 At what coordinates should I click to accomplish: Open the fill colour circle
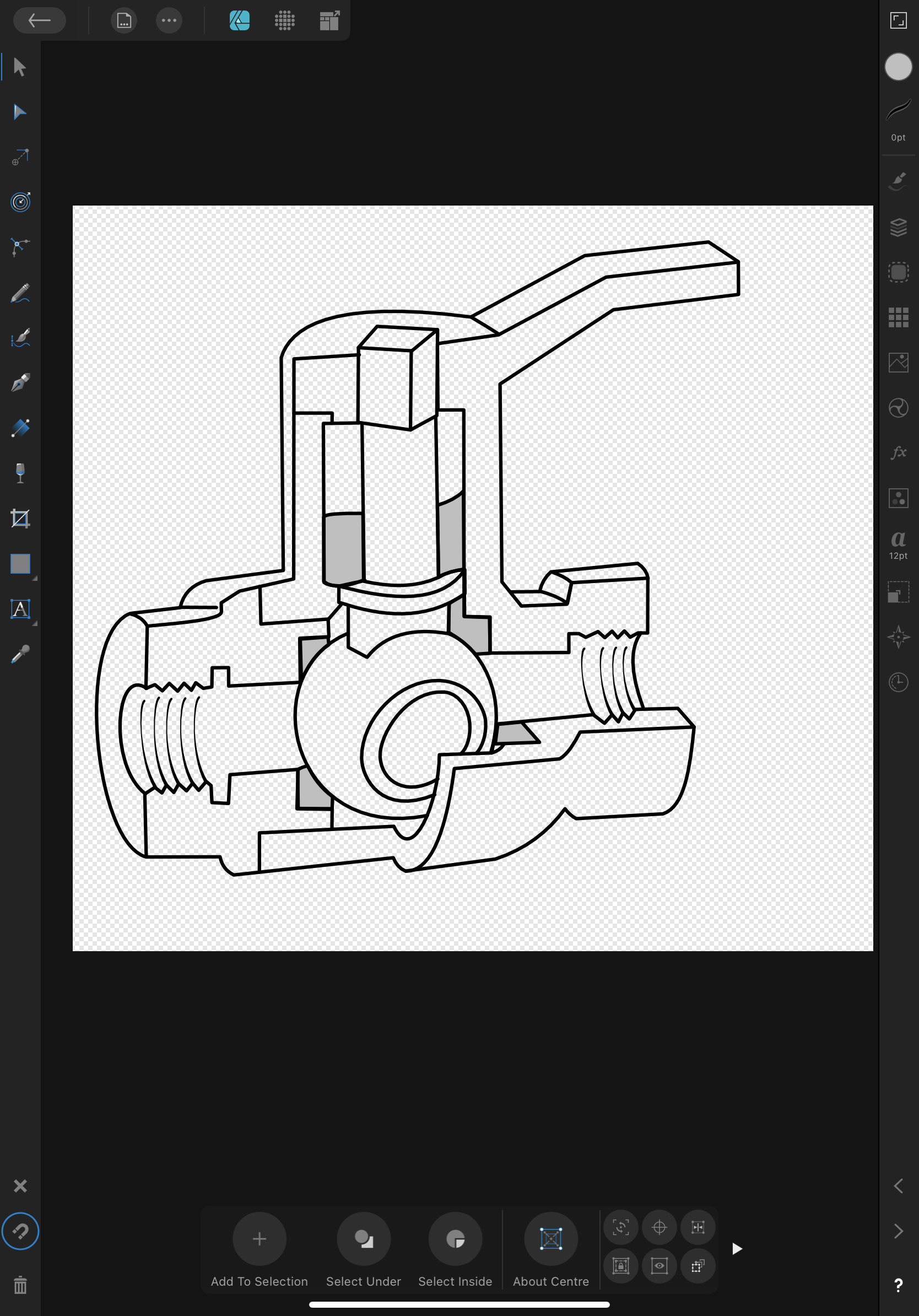click(898, 67)
